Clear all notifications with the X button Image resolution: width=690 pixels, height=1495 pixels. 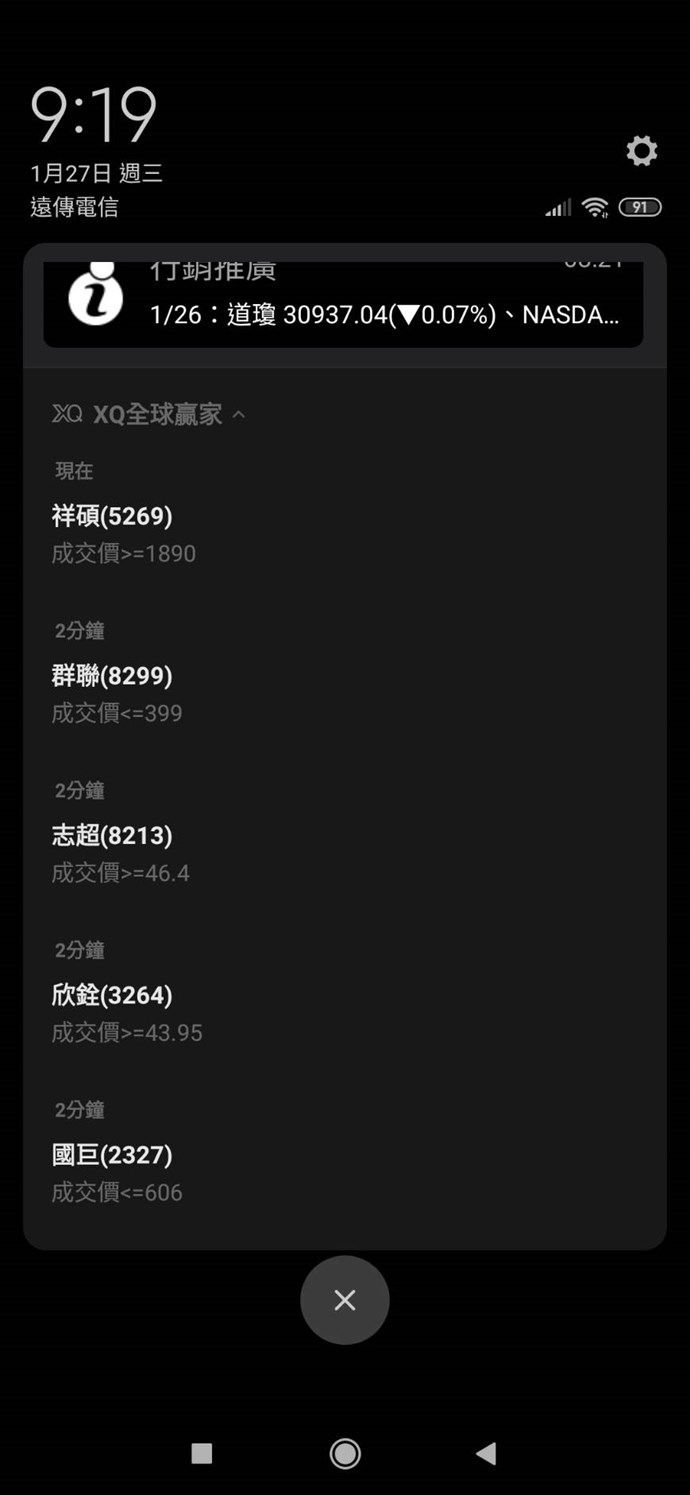click(344, 1300)
